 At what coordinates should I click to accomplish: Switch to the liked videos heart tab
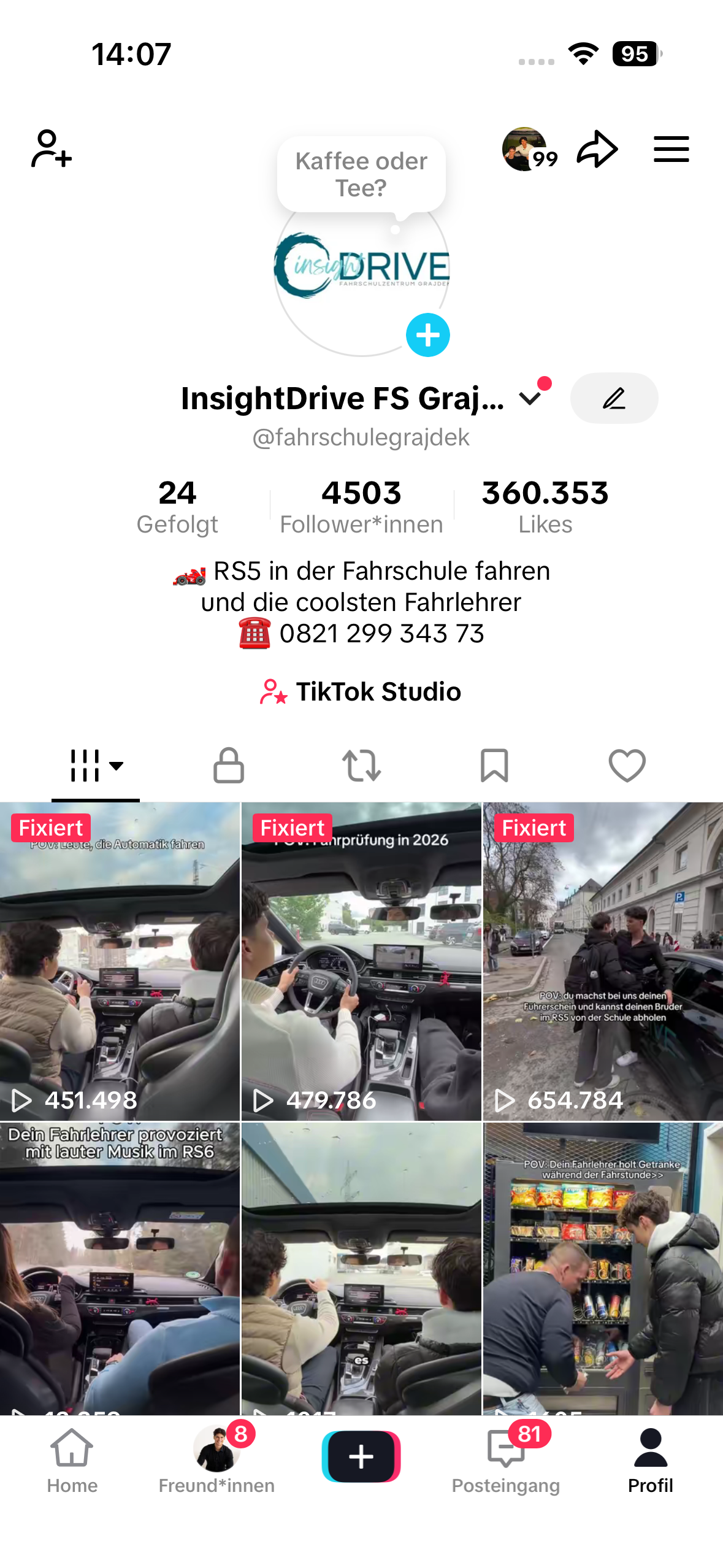627,765
